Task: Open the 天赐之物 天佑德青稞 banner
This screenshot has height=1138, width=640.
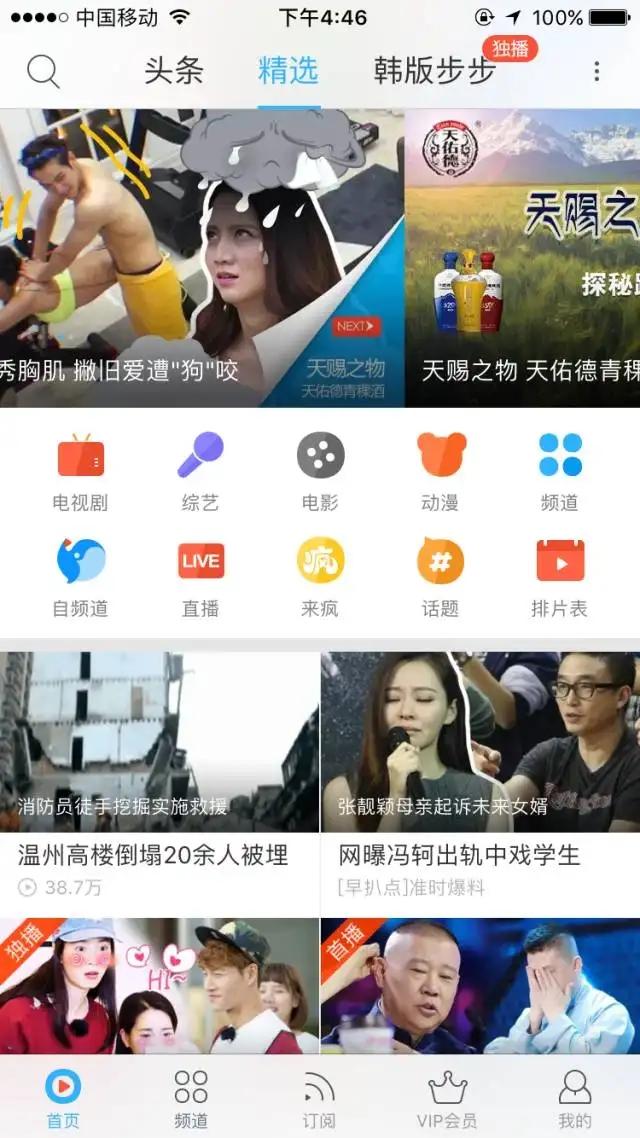Action: [x=522, y=257]
